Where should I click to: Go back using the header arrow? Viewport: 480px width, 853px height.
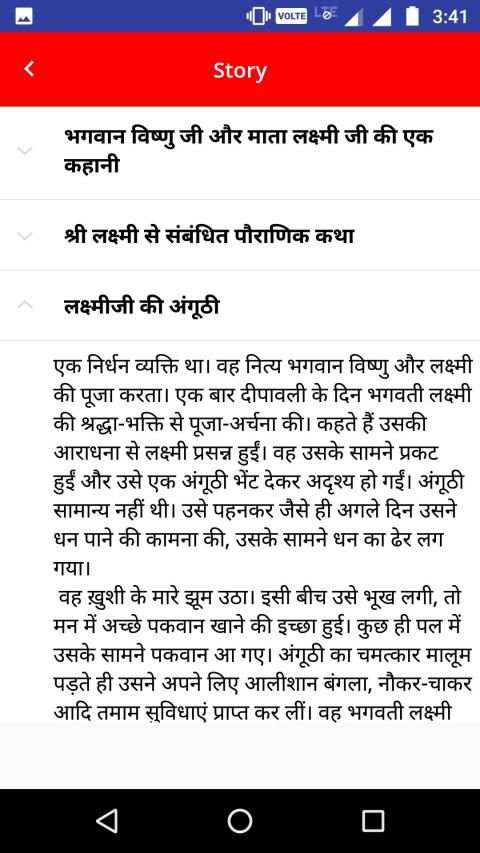point(29,69)
